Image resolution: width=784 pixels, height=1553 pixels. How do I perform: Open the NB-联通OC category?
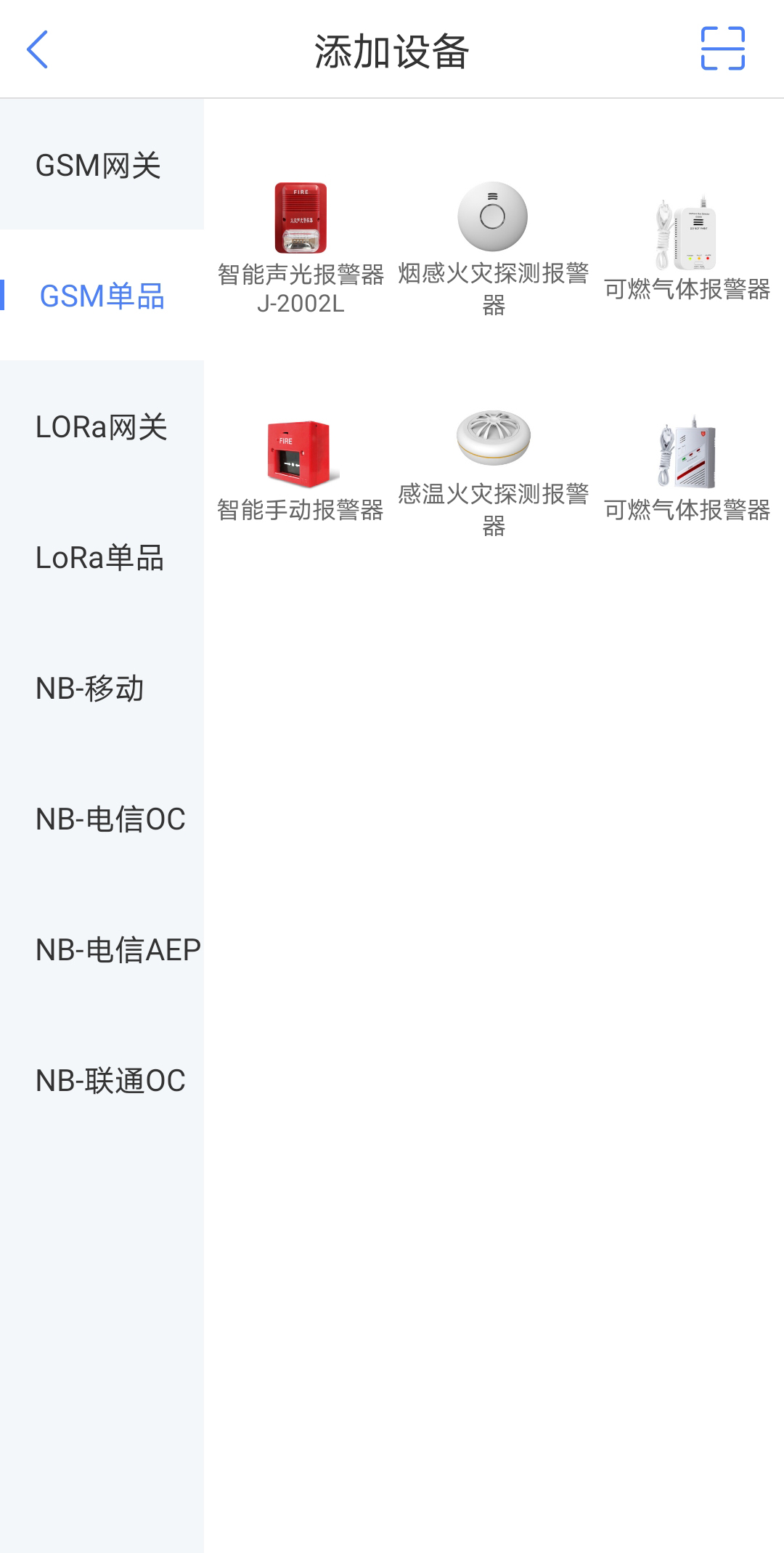click(x=109, y=1080)
